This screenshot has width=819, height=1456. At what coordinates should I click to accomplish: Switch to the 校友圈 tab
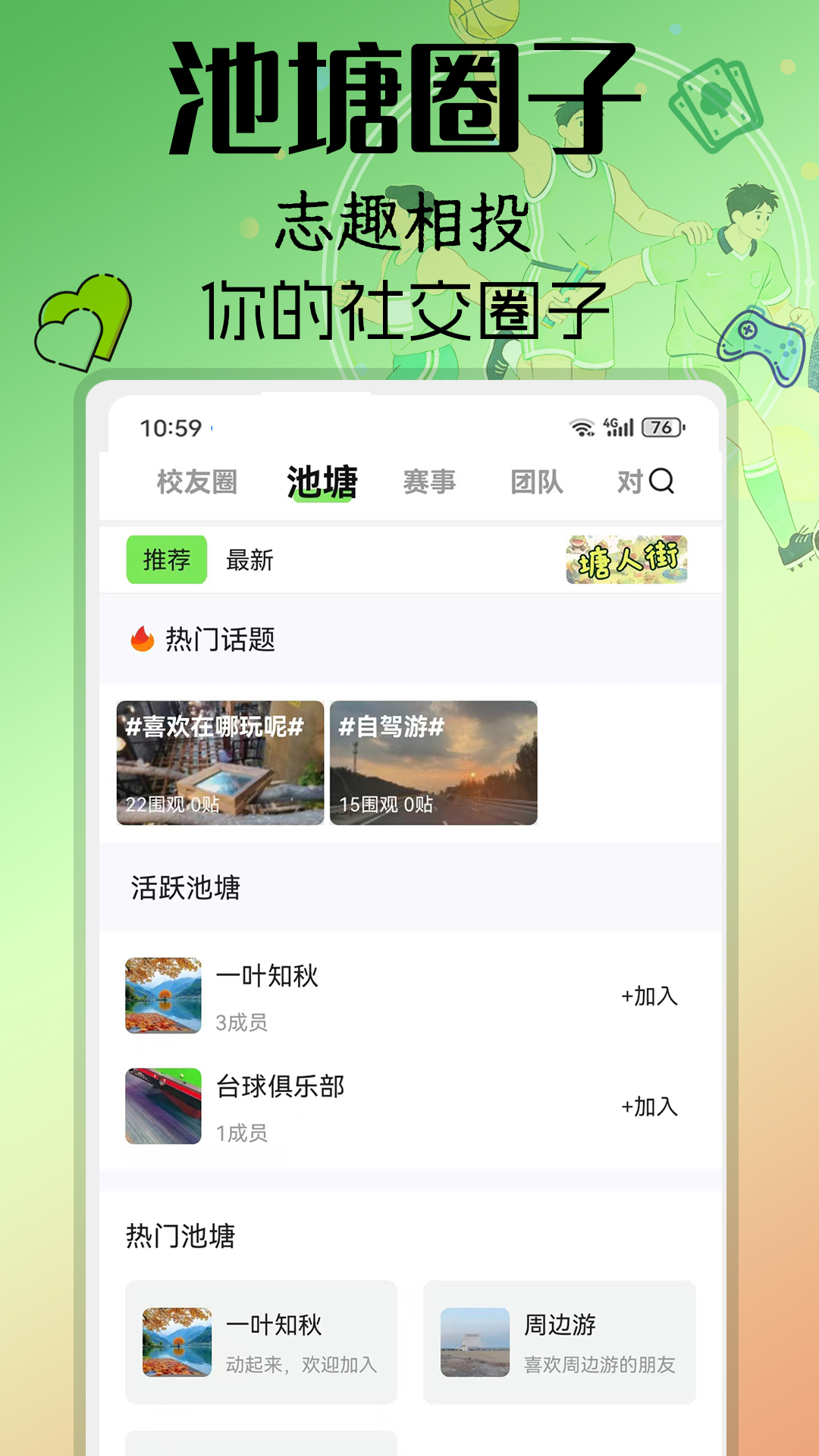tap(196, 482)
